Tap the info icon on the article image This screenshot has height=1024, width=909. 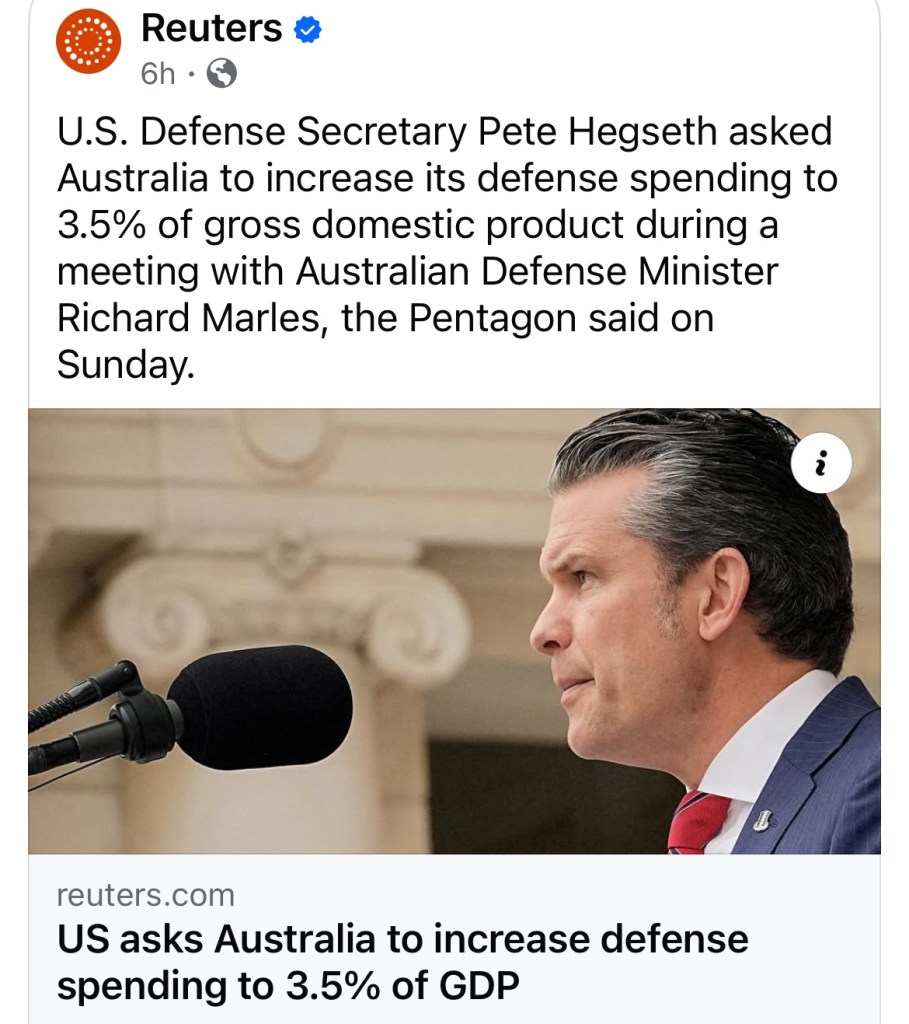pos(820,464)
